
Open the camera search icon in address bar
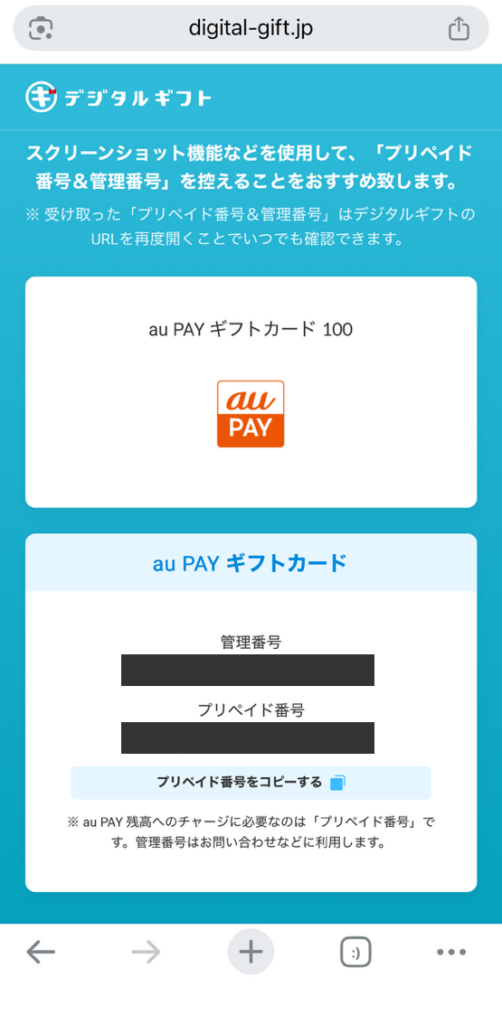(41, 28)
